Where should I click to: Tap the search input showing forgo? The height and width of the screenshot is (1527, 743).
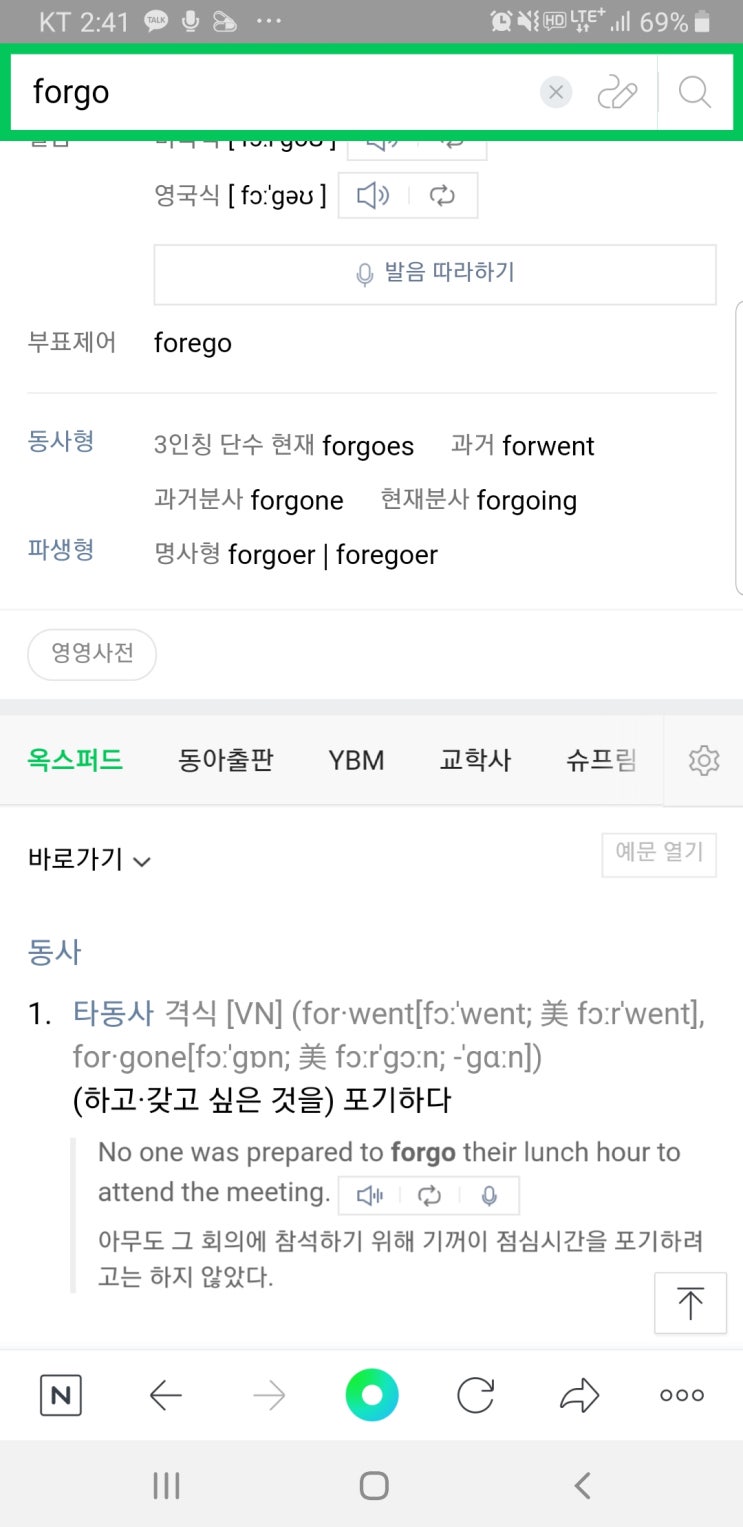(x=250, y=92)
